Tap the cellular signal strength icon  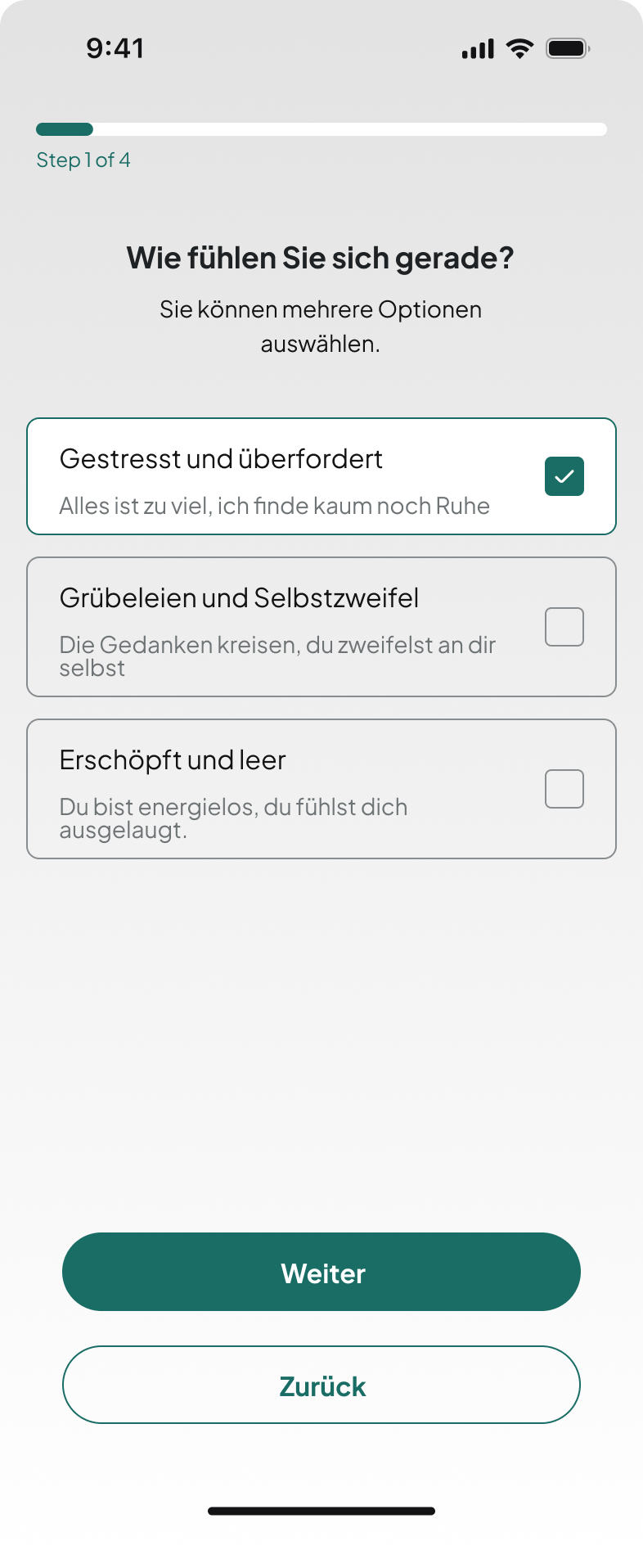[477, 48]
